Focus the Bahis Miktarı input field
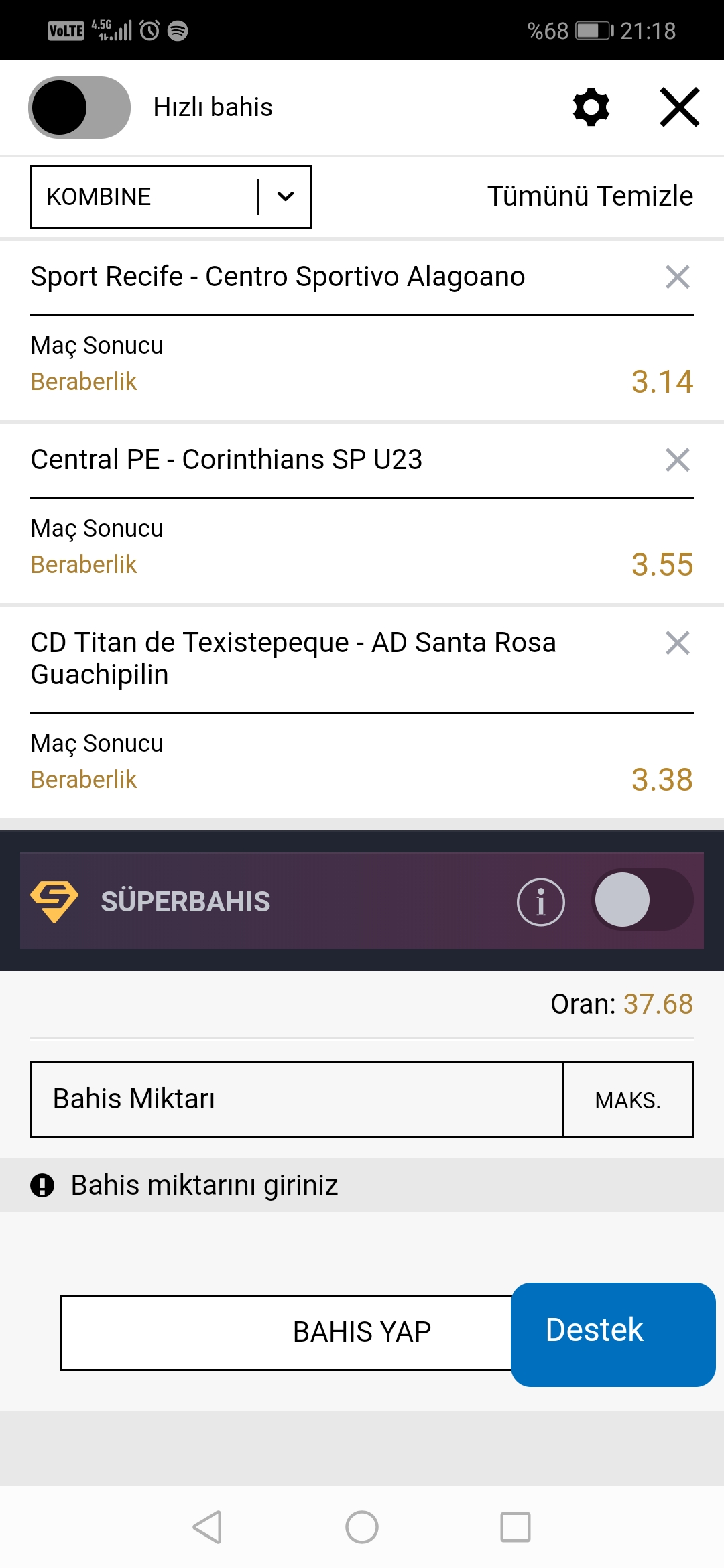The height and width of the screenshot is (1568, 724). tap(297, 1099)
